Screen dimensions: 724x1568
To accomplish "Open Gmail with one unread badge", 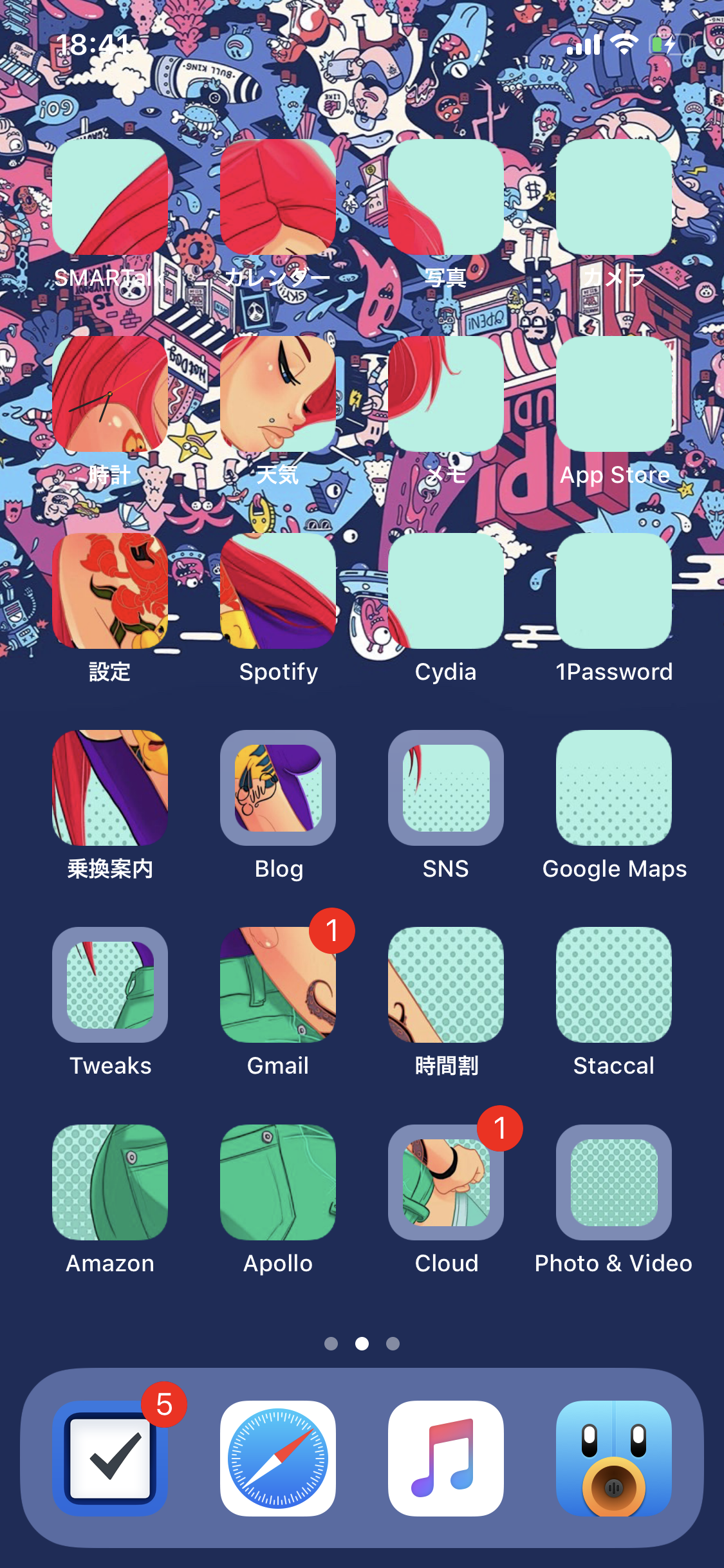I will 278,985.
